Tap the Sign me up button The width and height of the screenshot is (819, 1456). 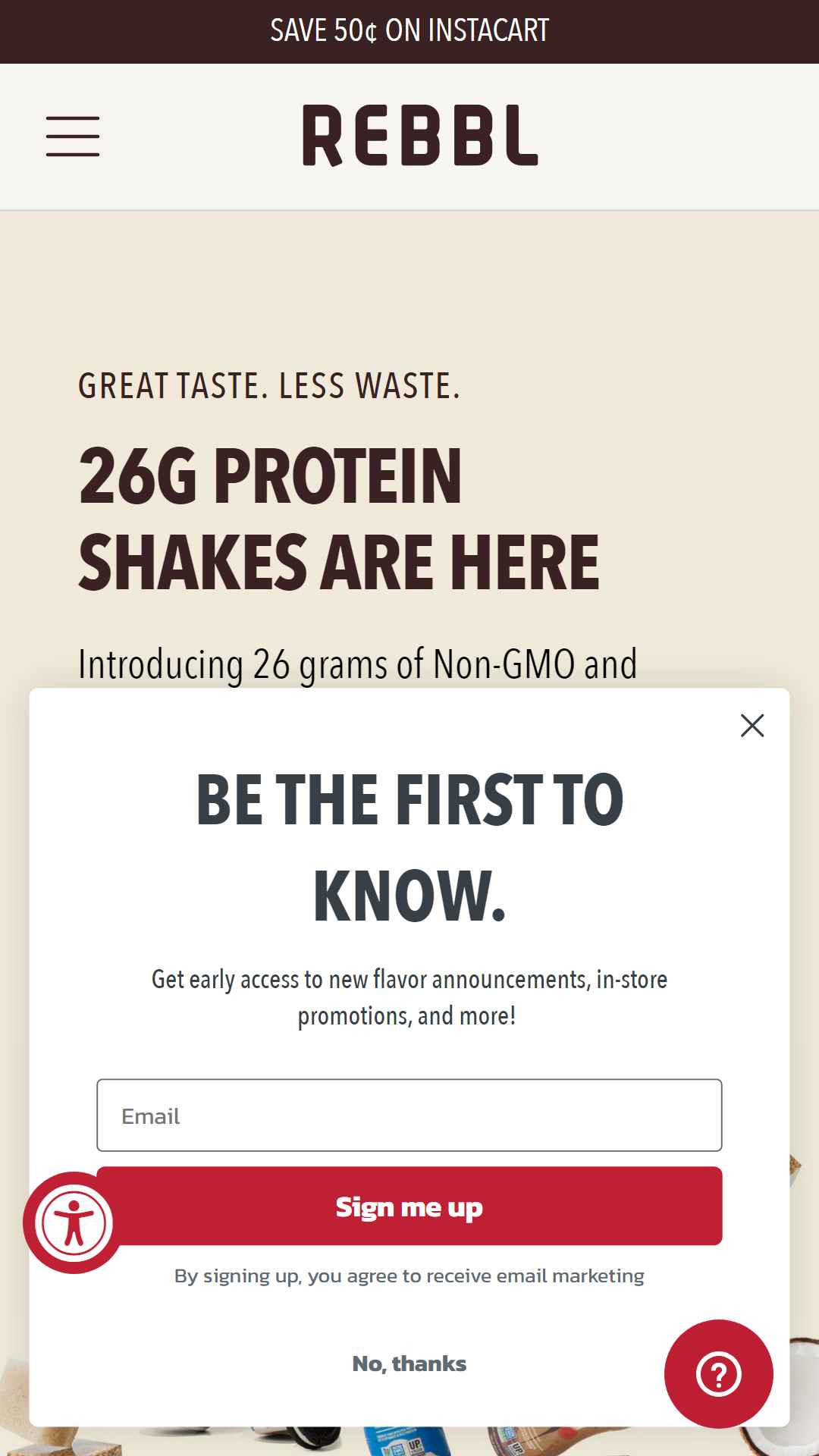coord(409,1206)
